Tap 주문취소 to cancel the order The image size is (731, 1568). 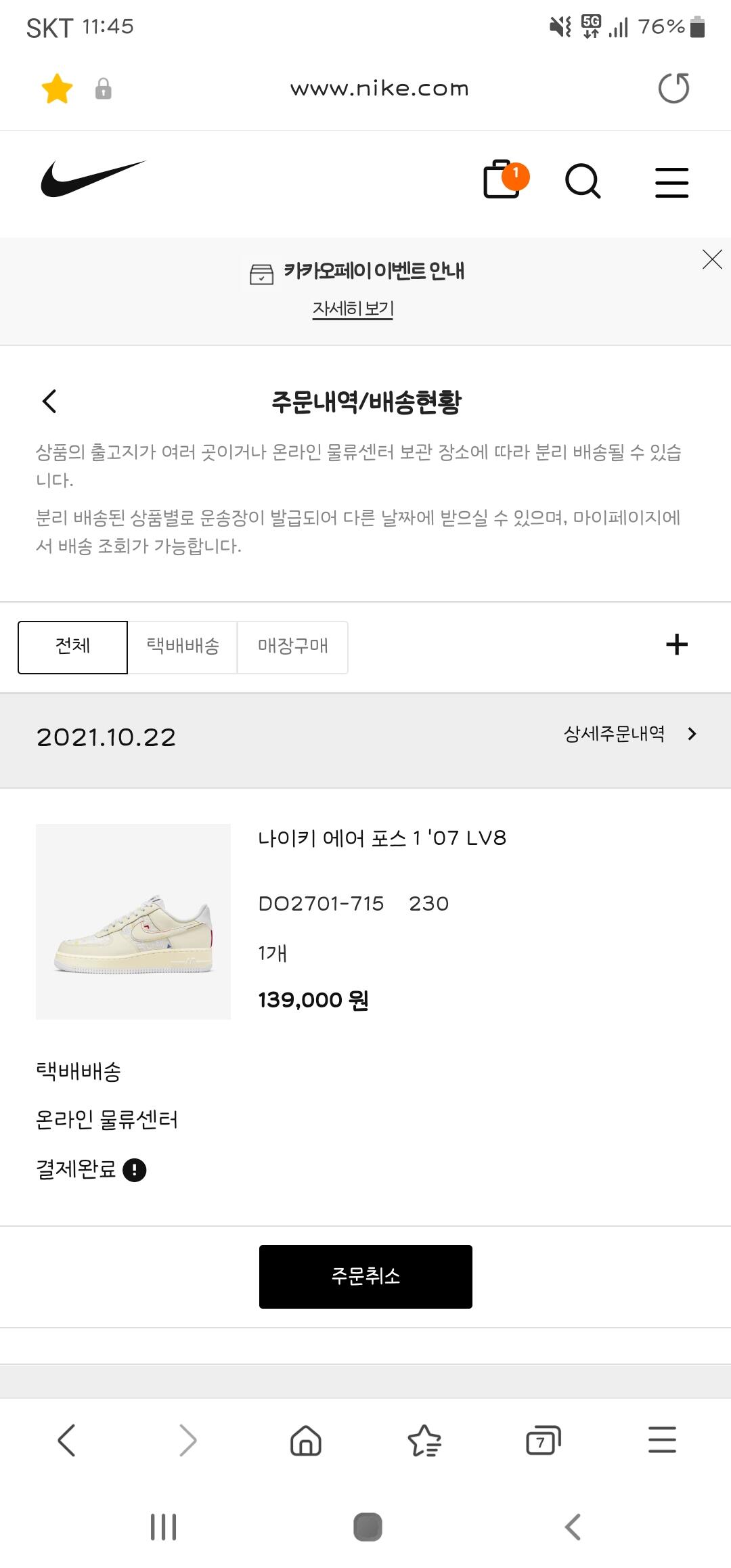click(x=365, y=1276)
